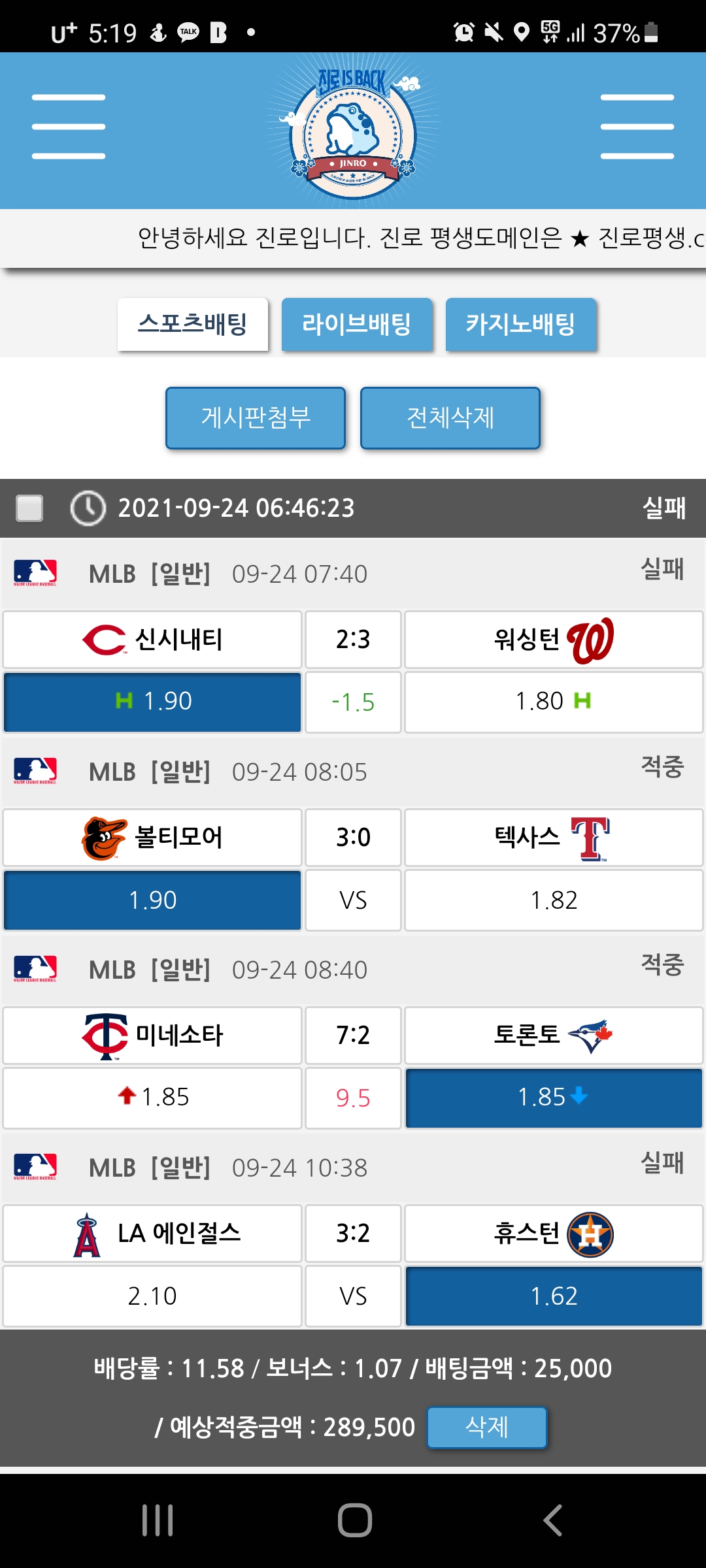Open the left hamburger menu

pyautogui.click(x=69, y=127)
